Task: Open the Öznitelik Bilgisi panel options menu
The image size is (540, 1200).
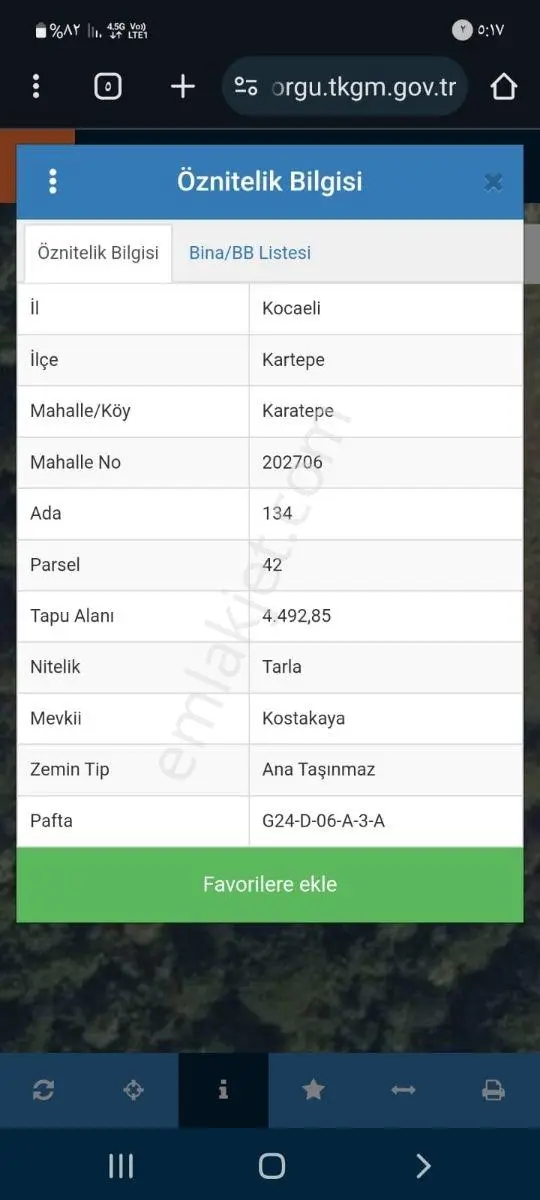Action: click(53, 181)
